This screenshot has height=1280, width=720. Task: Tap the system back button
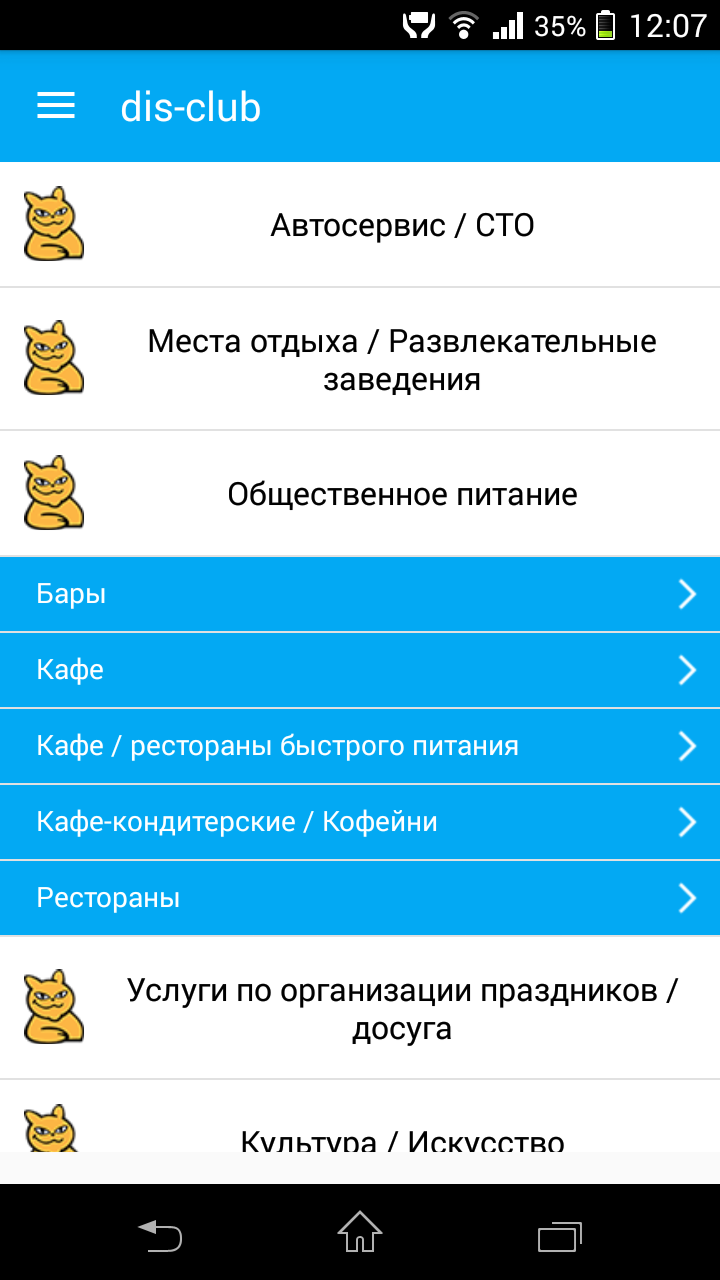(x=160, y=1234)
